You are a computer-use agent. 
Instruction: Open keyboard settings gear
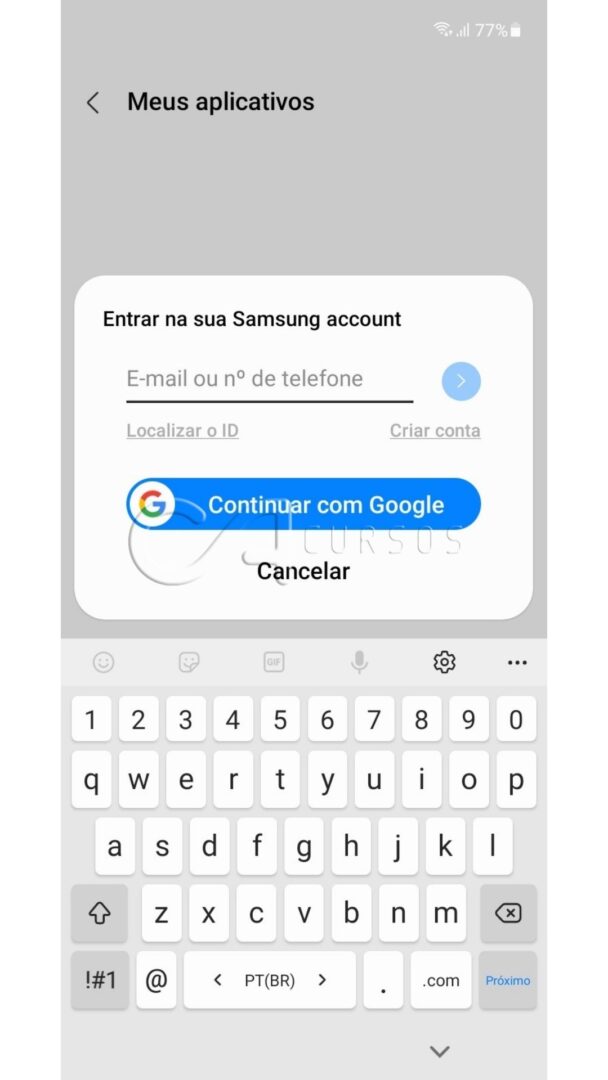pos(444,662)
